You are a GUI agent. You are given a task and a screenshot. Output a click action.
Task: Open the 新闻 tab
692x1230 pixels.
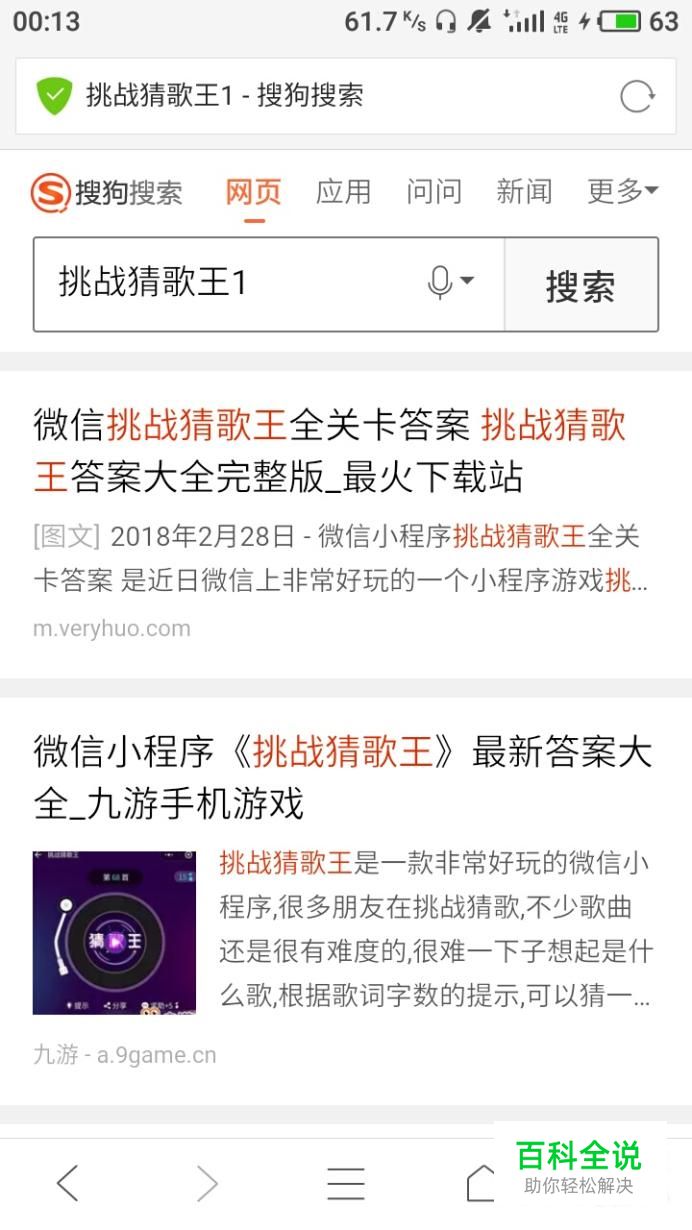coord(524,191)
